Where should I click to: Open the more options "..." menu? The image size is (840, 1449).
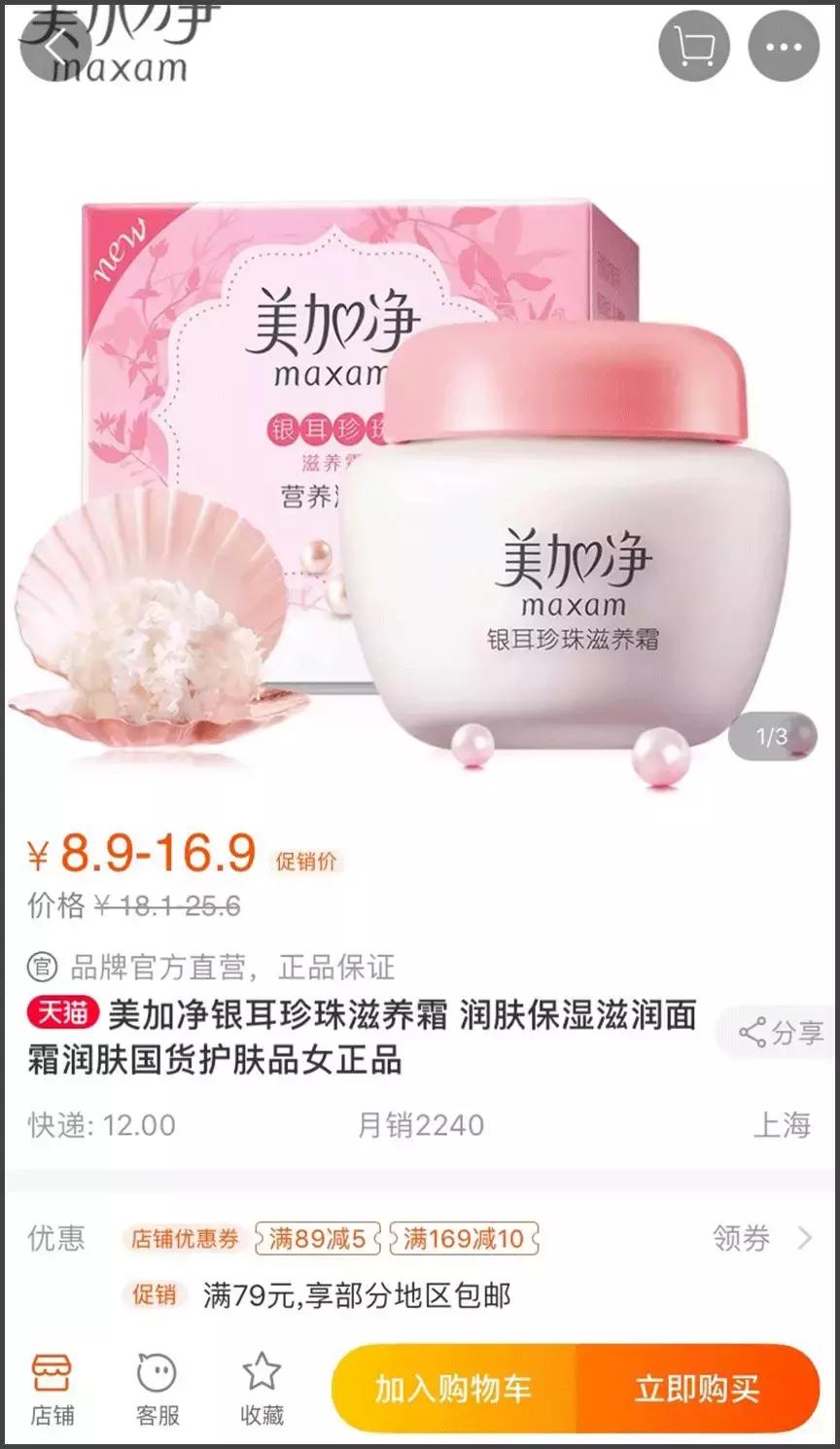pos(783,44)
